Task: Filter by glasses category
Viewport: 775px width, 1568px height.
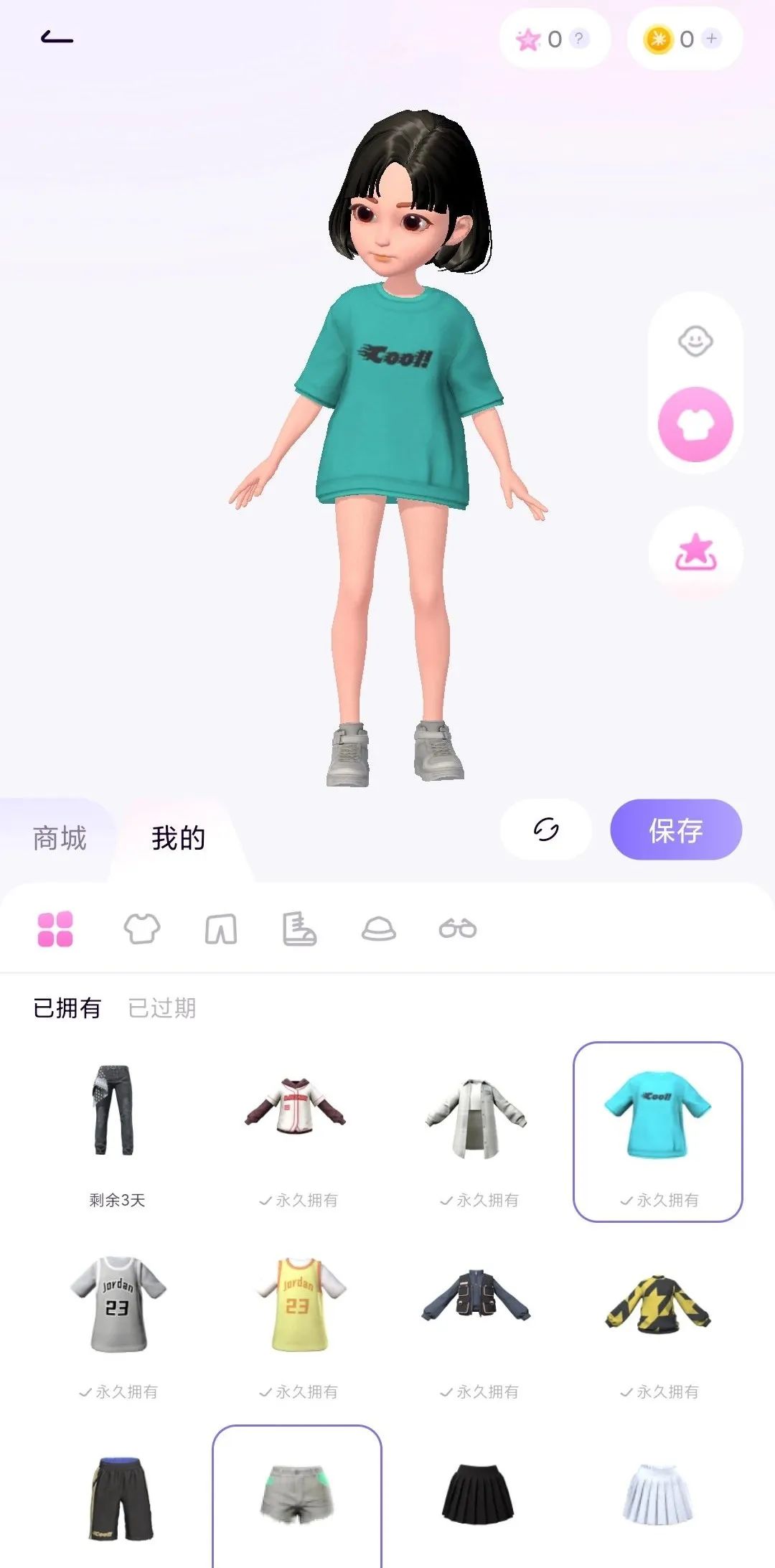Action: coord(457,929)
